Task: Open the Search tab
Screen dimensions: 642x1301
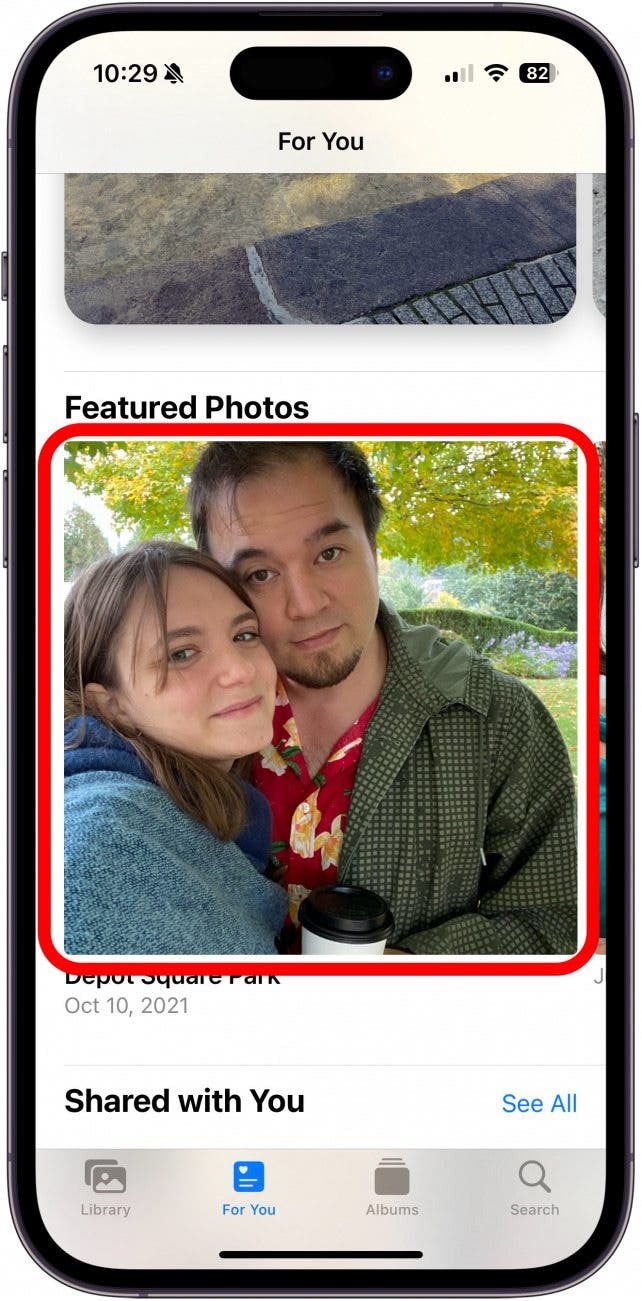Action: [534, 1188]
